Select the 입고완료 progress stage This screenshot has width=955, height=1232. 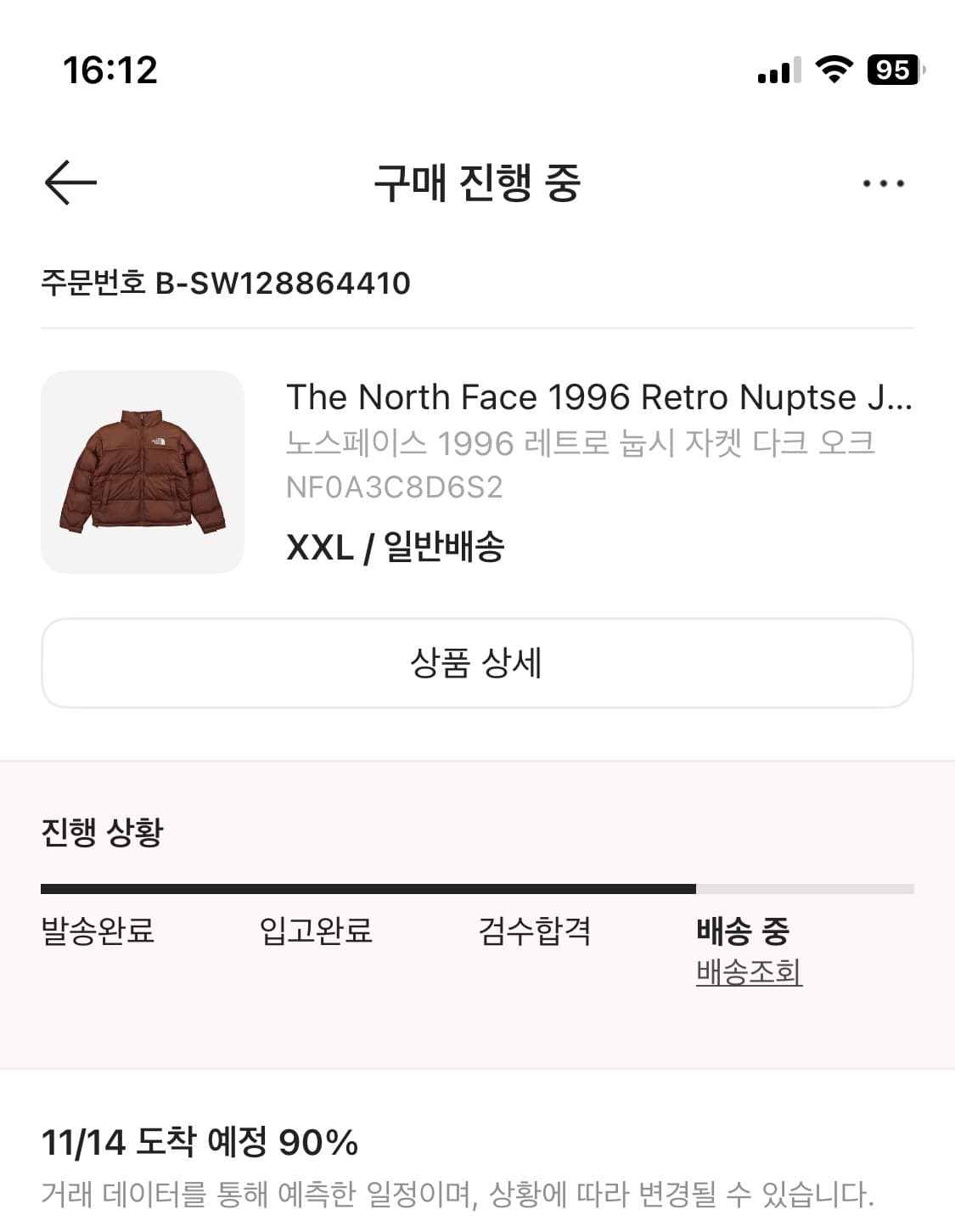[315, 931]
